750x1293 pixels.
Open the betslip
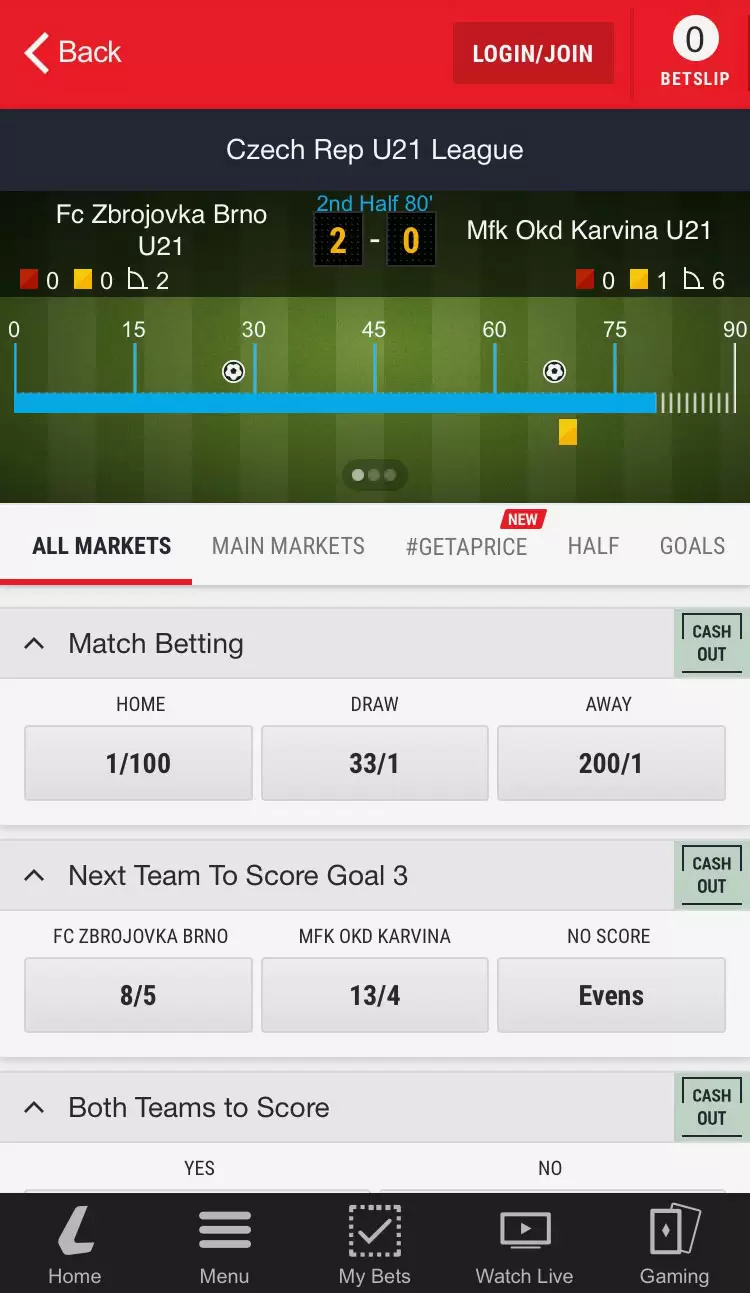(694, 54)
